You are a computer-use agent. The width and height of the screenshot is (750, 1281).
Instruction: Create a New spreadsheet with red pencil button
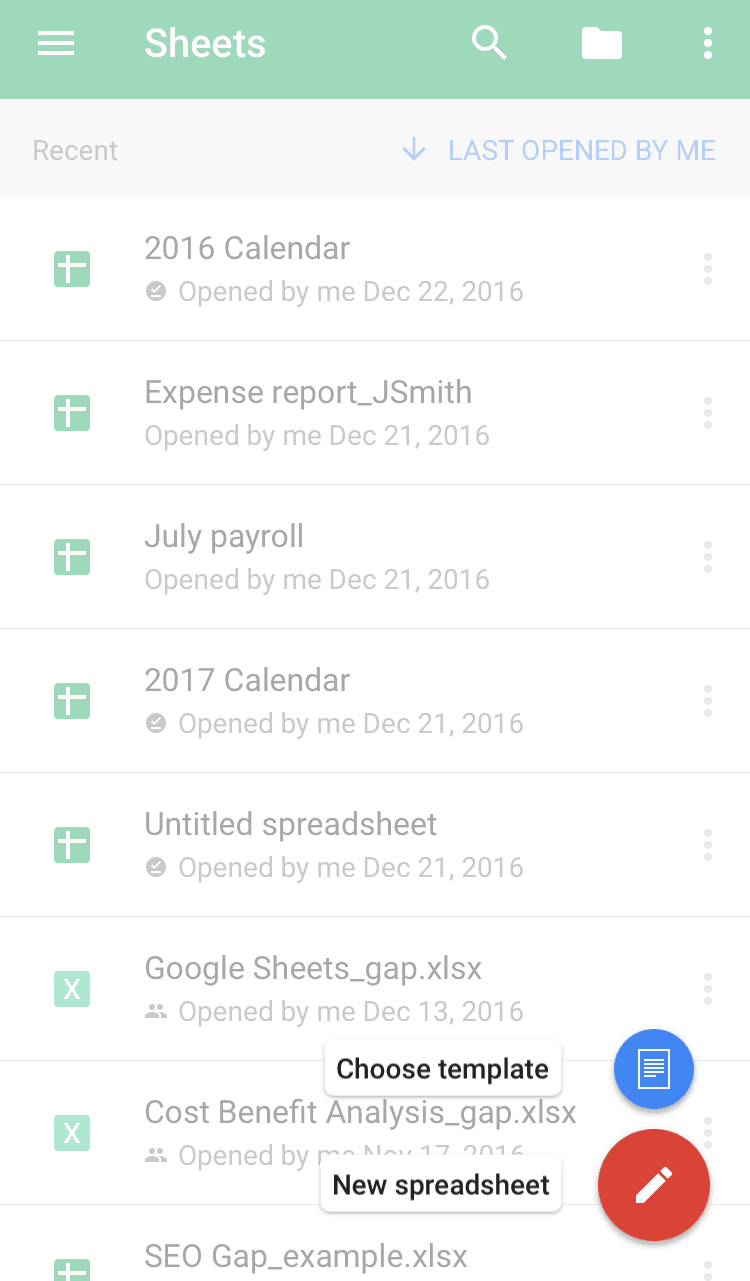pos(654,1185)
